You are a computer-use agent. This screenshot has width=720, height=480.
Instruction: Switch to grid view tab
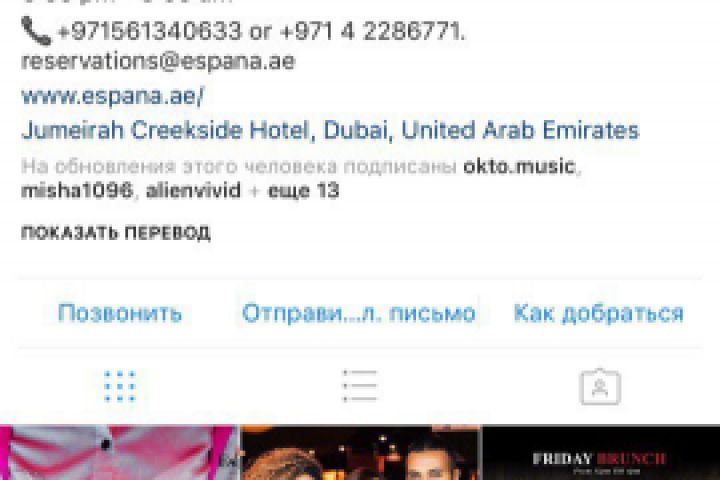tap(120, 386)
